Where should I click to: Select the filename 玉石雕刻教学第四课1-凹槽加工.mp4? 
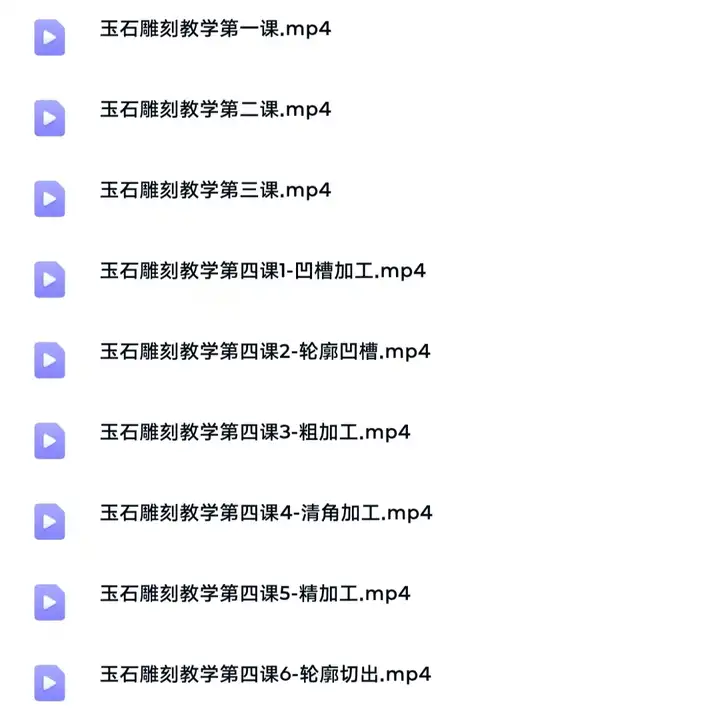[x=264, y=270]
